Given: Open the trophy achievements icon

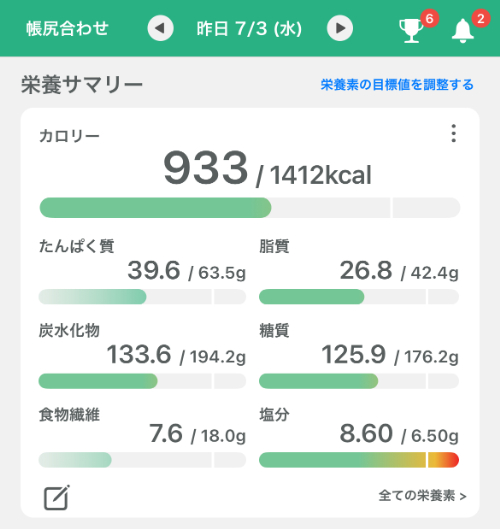Looking at the screenshot, I should (x=411, y=30).
